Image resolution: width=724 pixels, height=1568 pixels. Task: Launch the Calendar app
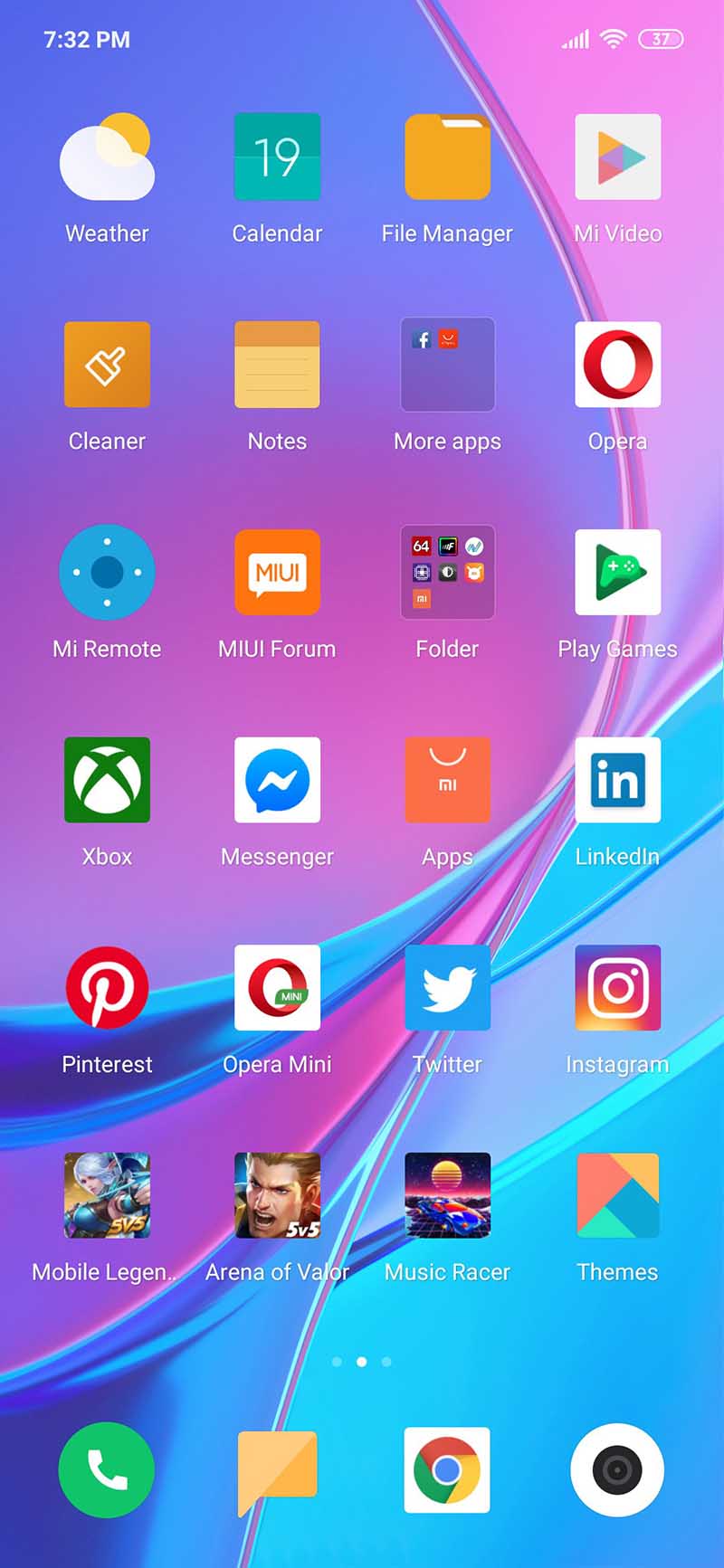[x=277, y=157]
